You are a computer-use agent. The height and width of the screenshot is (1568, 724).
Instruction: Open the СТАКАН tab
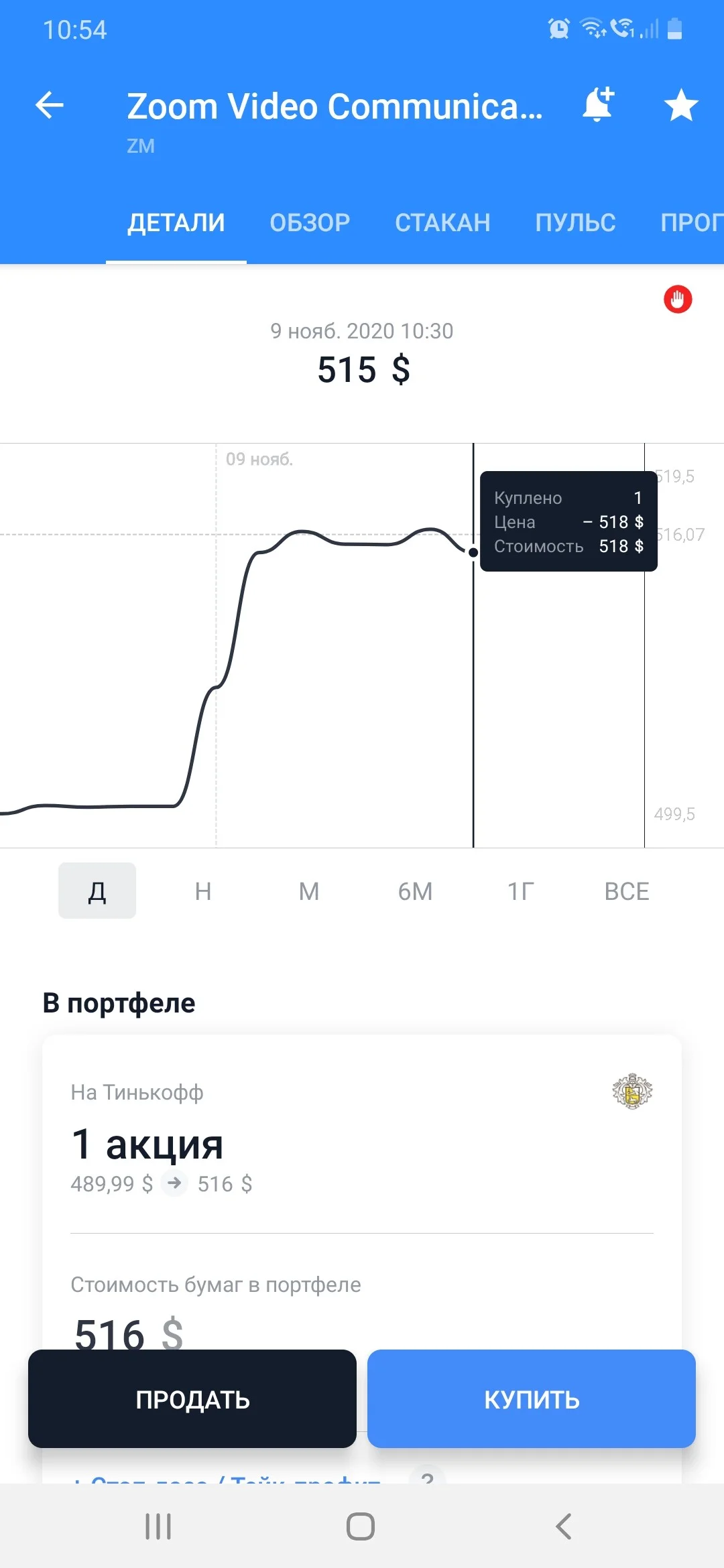coord(442,222)
